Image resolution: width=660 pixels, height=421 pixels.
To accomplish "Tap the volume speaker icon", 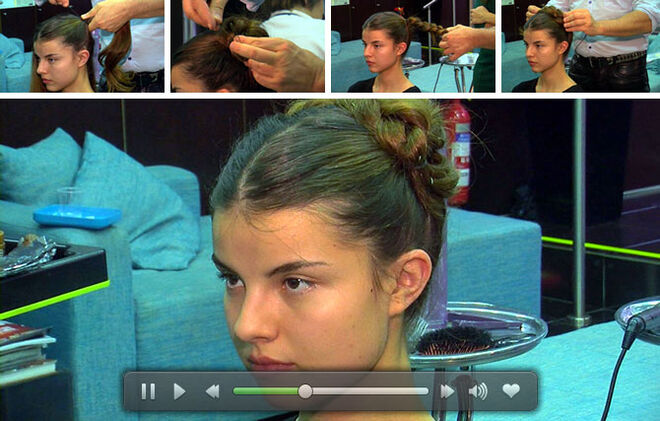I will (478, 391).
